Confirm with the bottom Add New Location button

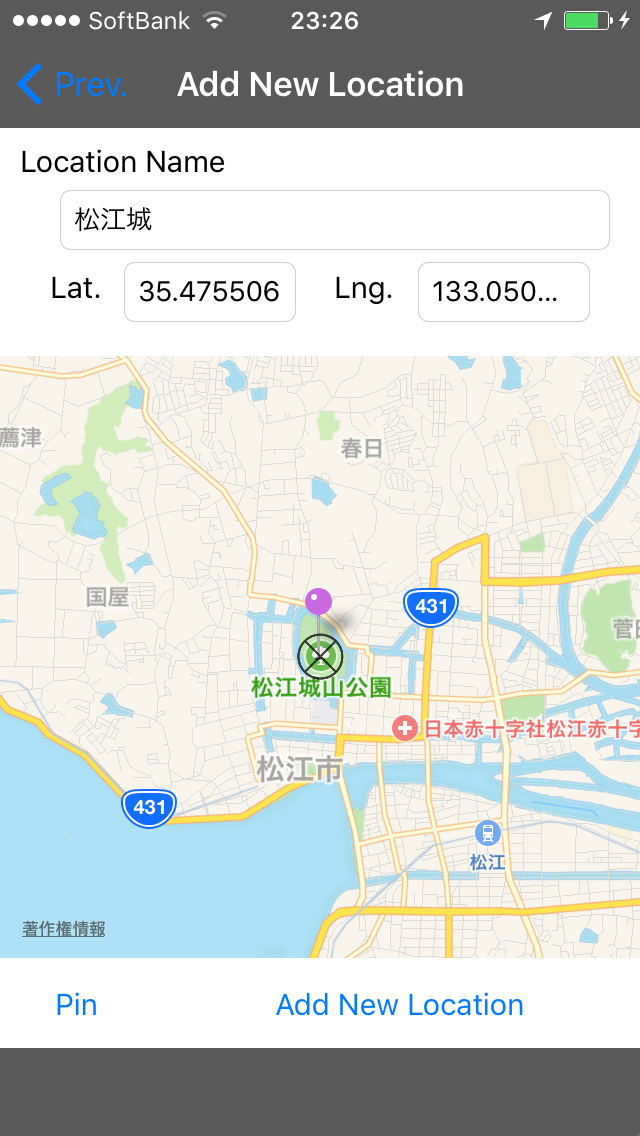[x=399, y=1004]
